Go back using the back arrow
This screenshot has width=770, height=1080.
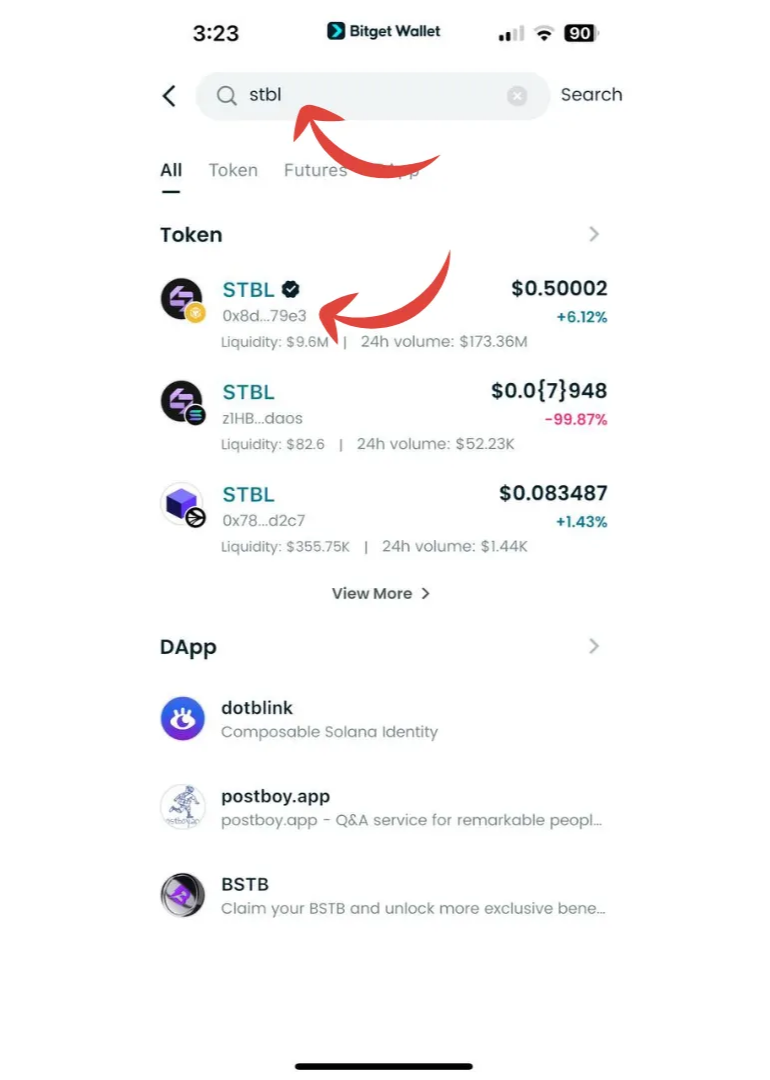click(169, 96)
